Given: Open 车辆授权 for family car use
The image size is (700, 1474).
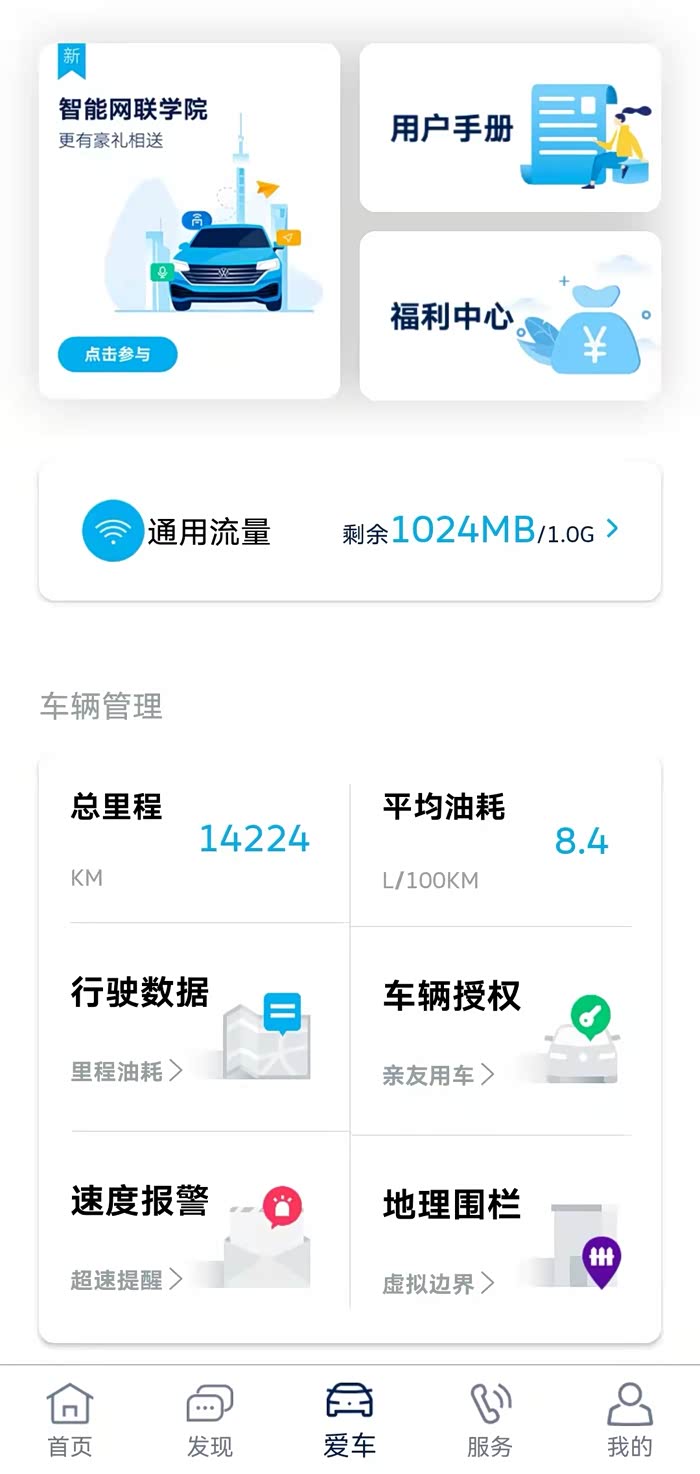Looking at the screenshot, I should tap(491, 1031).
